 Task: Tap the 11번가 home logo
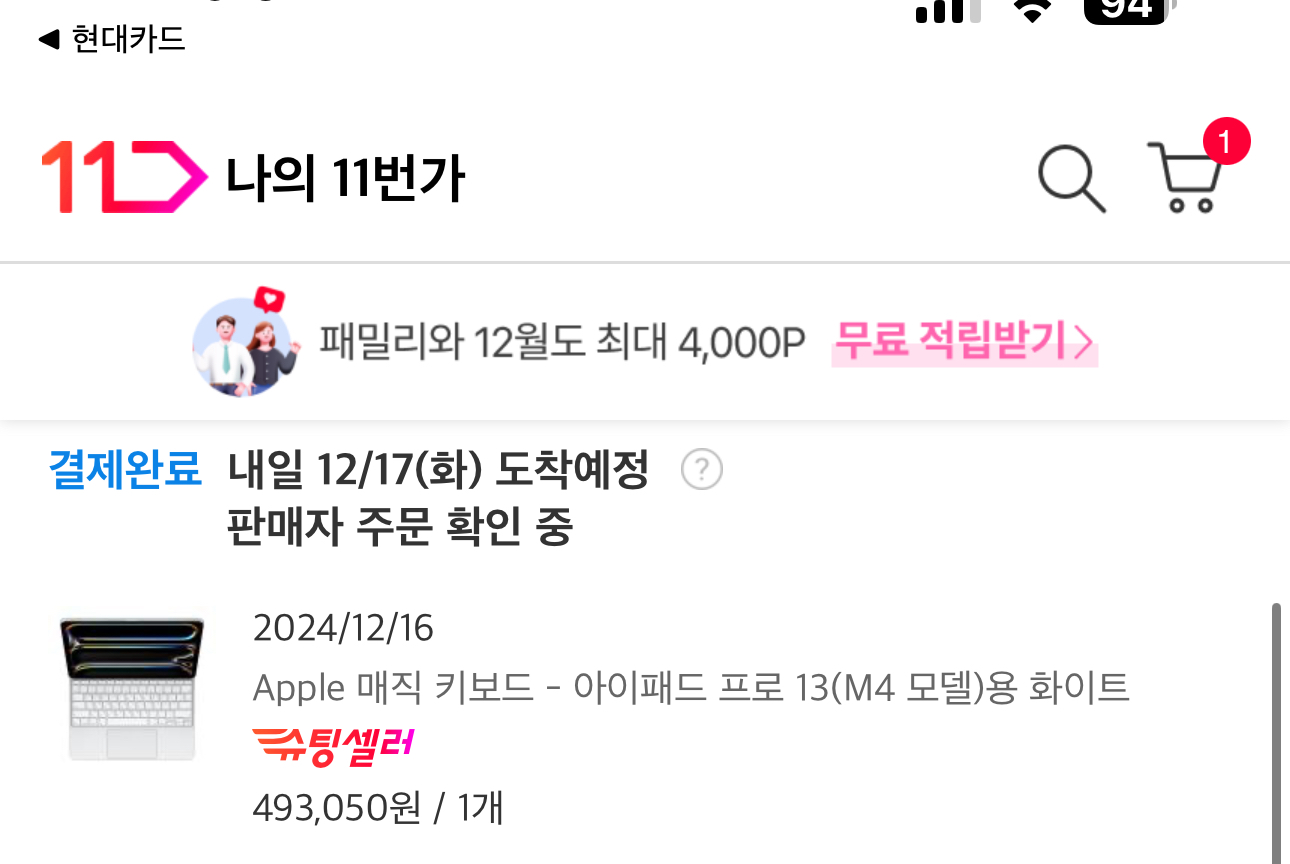124,178
